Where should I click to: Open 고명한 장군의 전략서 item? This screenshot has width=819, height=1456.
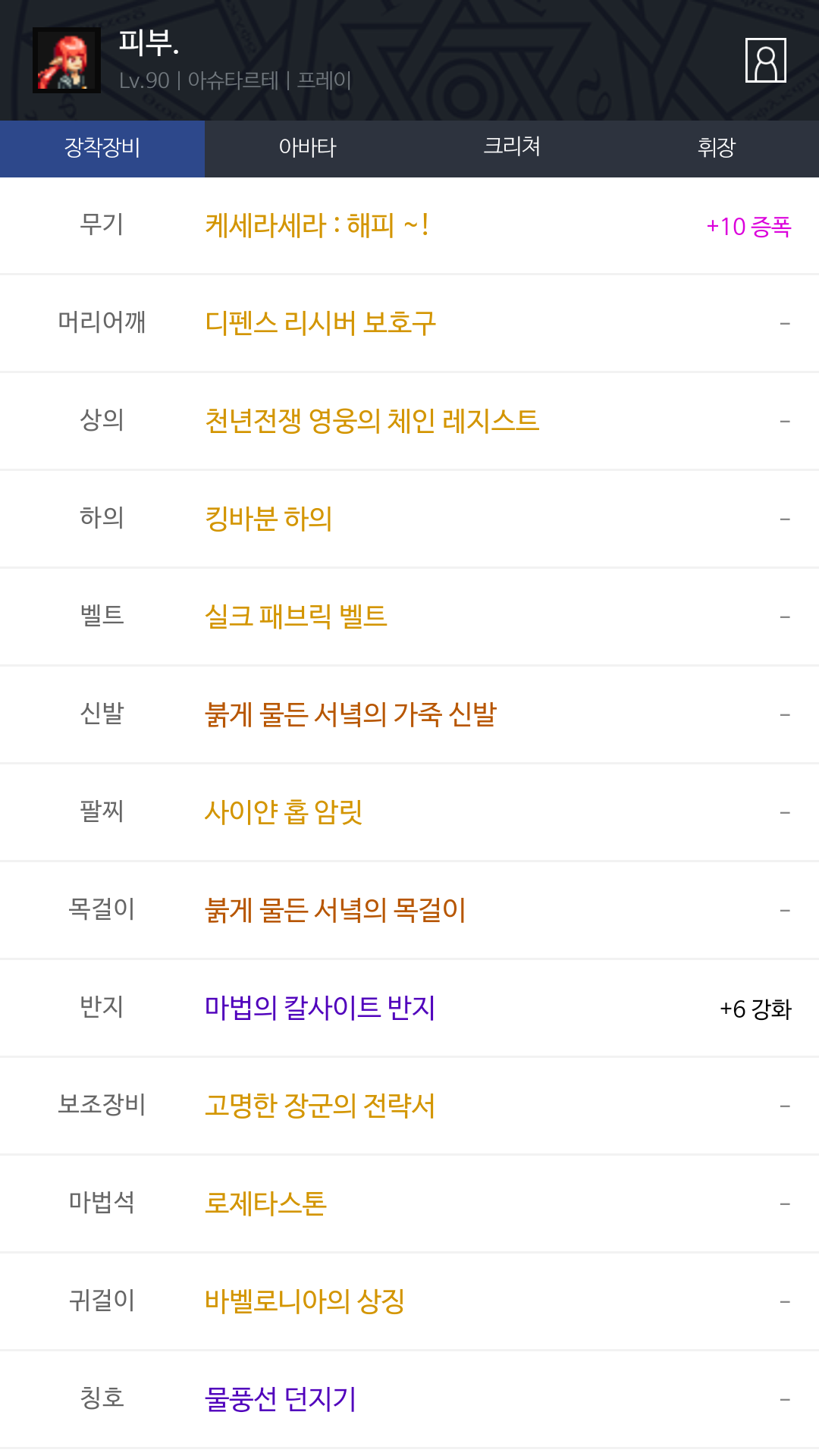320,1106
